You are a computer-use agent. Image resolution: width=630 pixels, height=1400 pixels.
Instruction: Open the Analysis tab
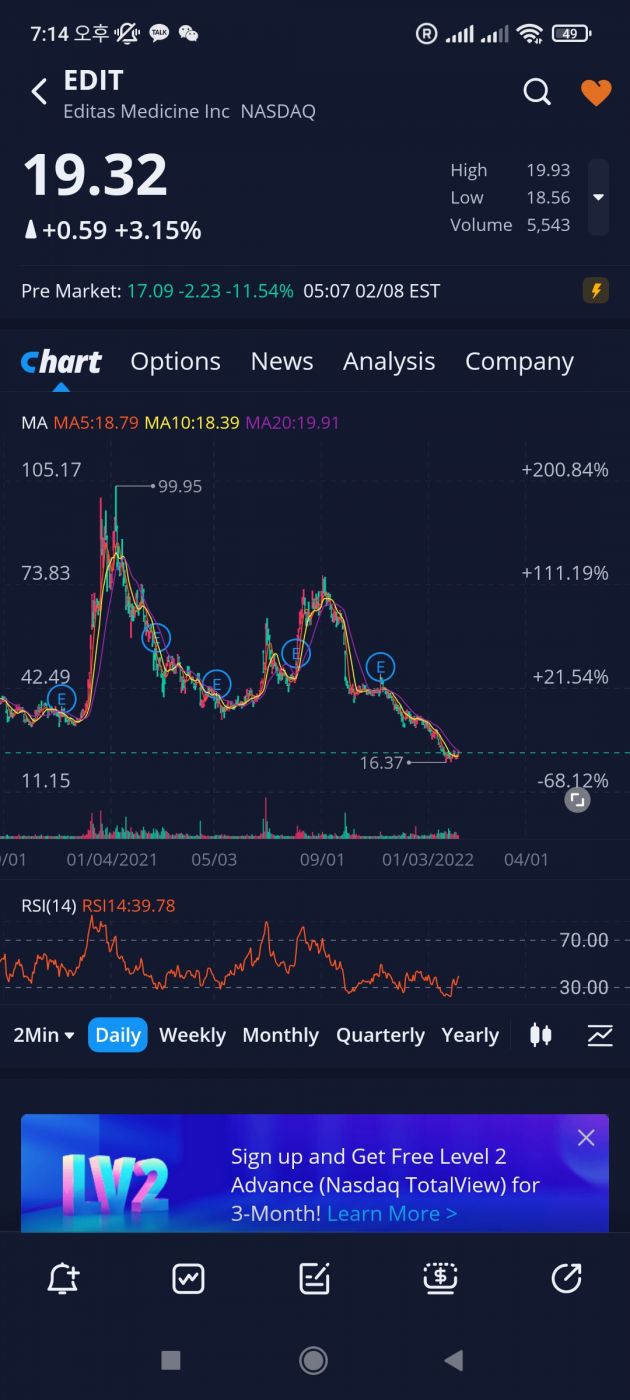click(389, 361)
